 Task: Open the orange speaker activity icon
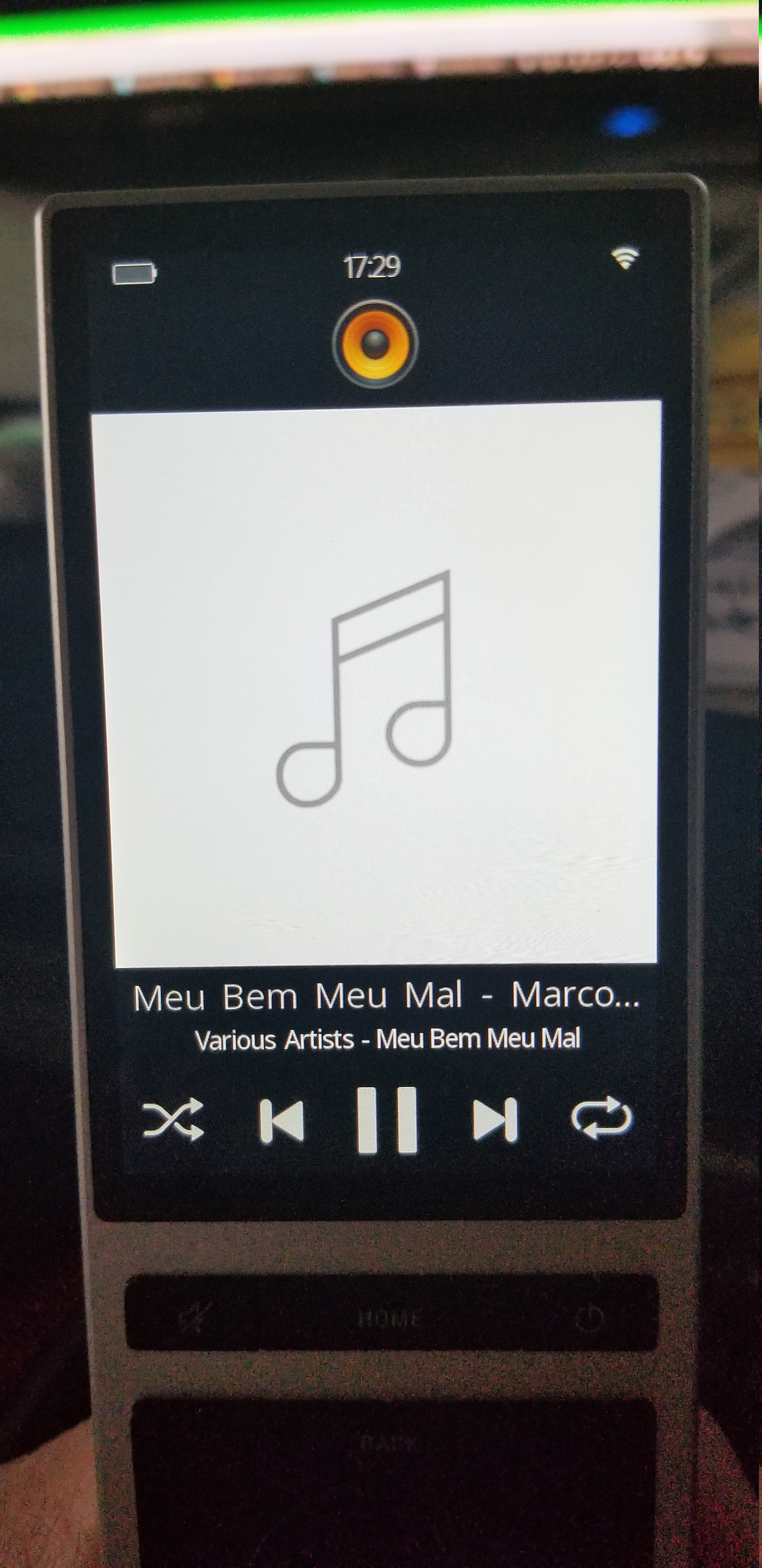[375, 344]
